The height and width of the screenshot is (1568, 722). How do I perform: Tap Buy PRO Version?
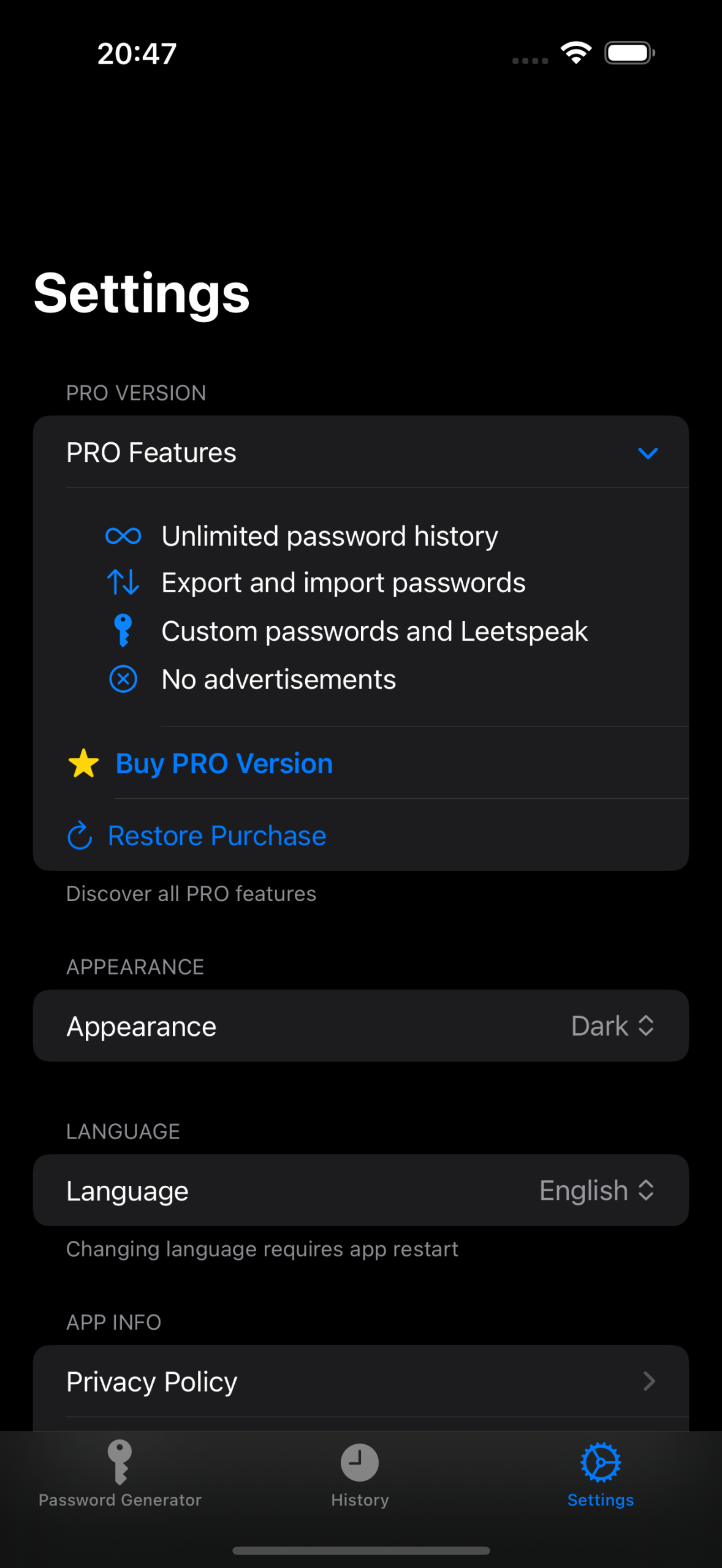click(x=361, y=763)
